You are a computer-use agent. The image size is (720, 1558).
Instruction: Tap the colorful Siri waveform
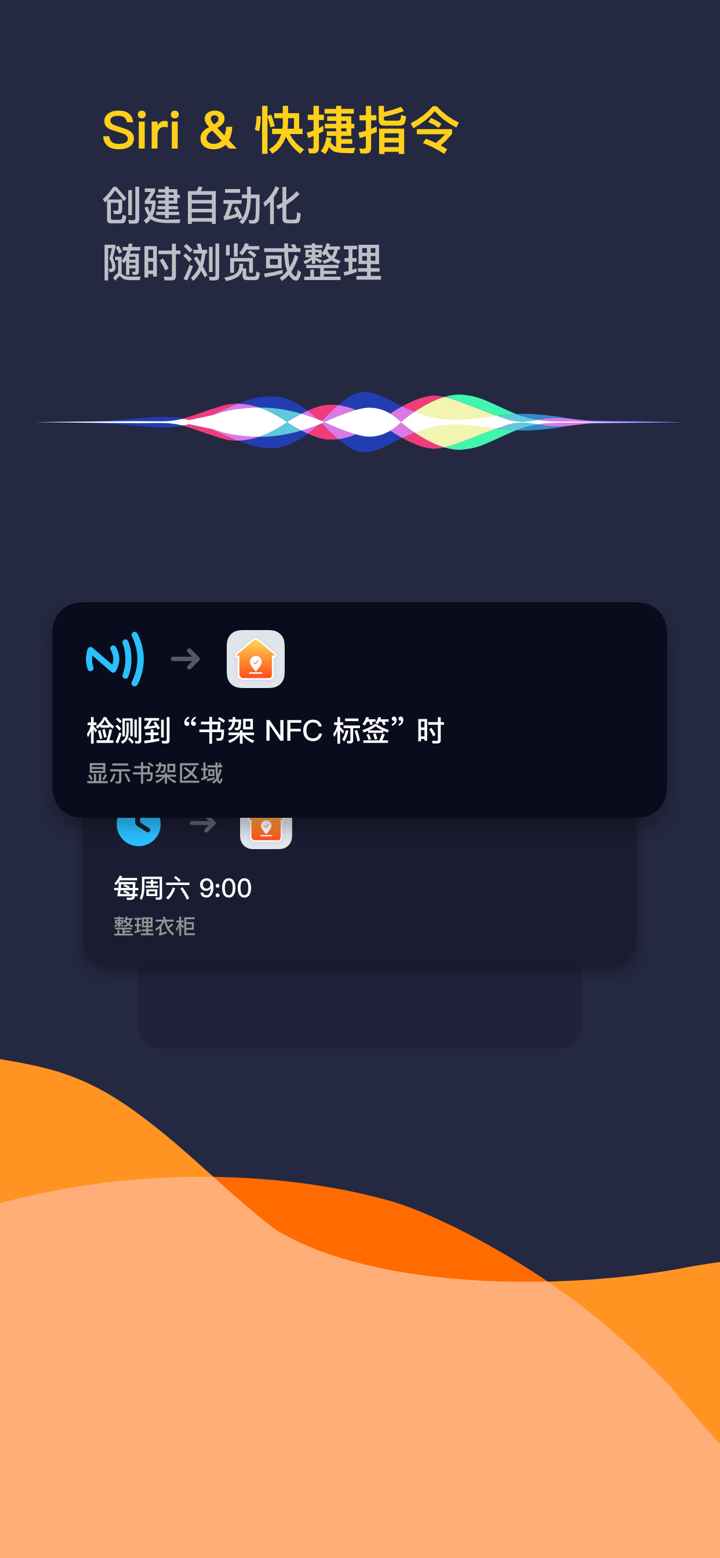360,420
